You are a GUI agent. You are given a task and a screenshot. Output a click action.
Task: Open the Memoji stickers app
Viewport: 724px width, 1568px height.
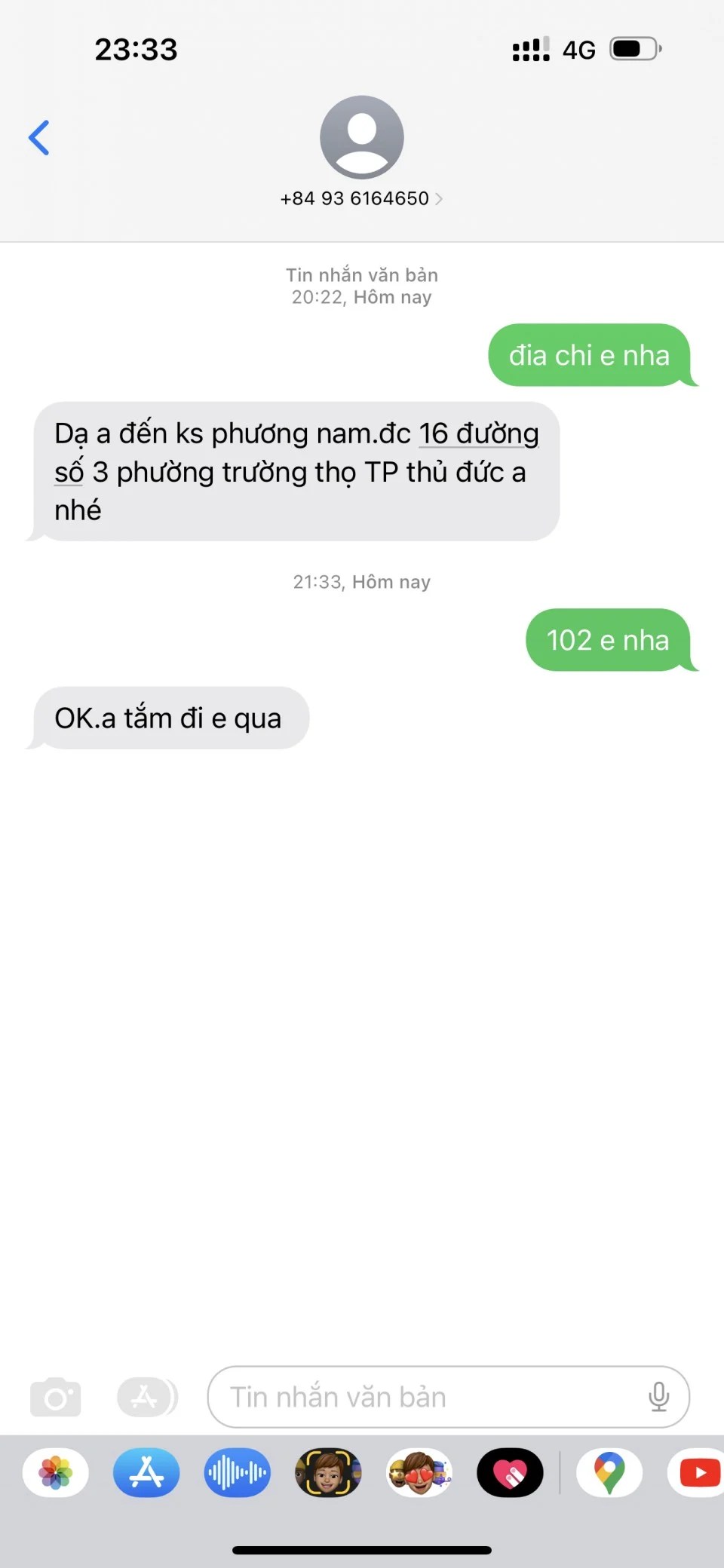(x=419, y=1472)
